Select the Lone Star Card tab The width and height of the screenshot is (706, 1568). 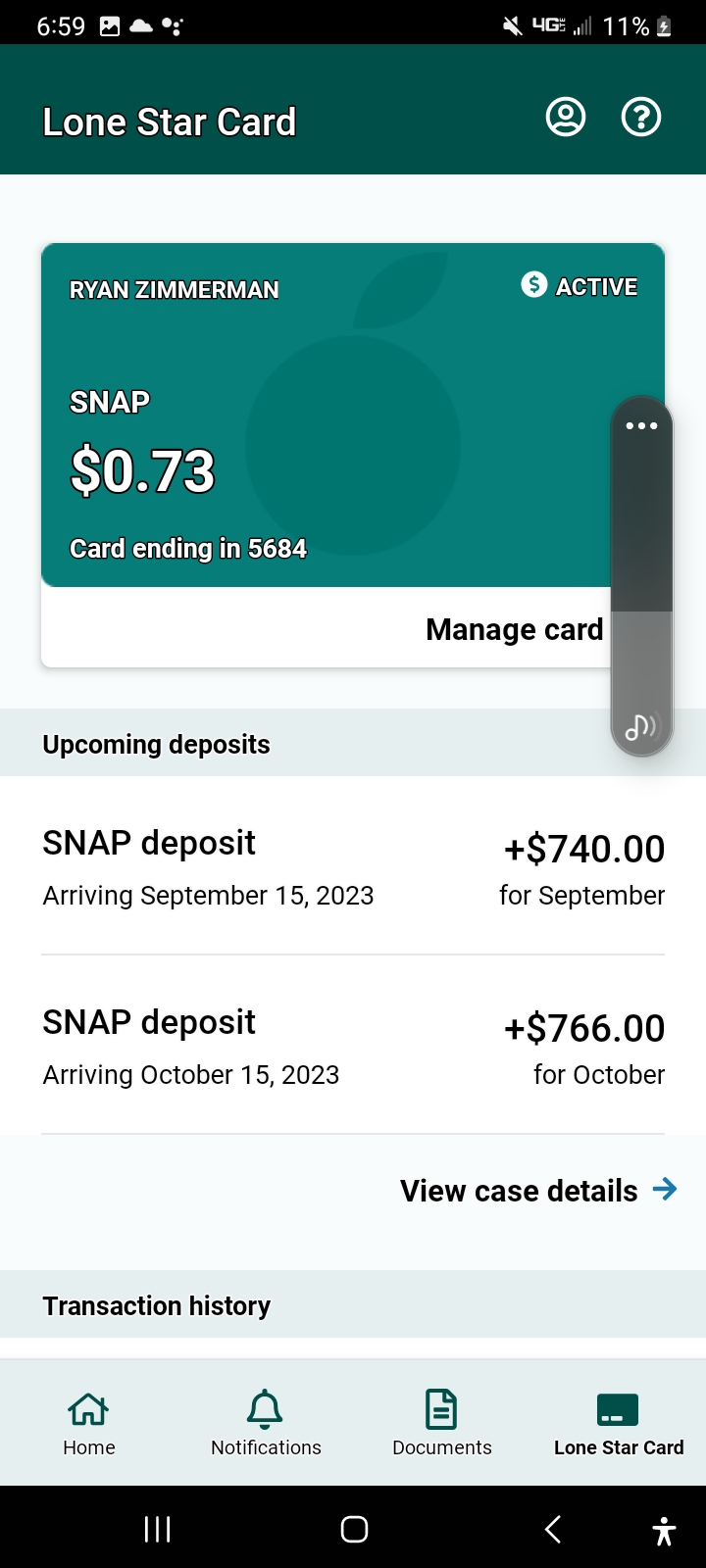(x=619, y=1423)
